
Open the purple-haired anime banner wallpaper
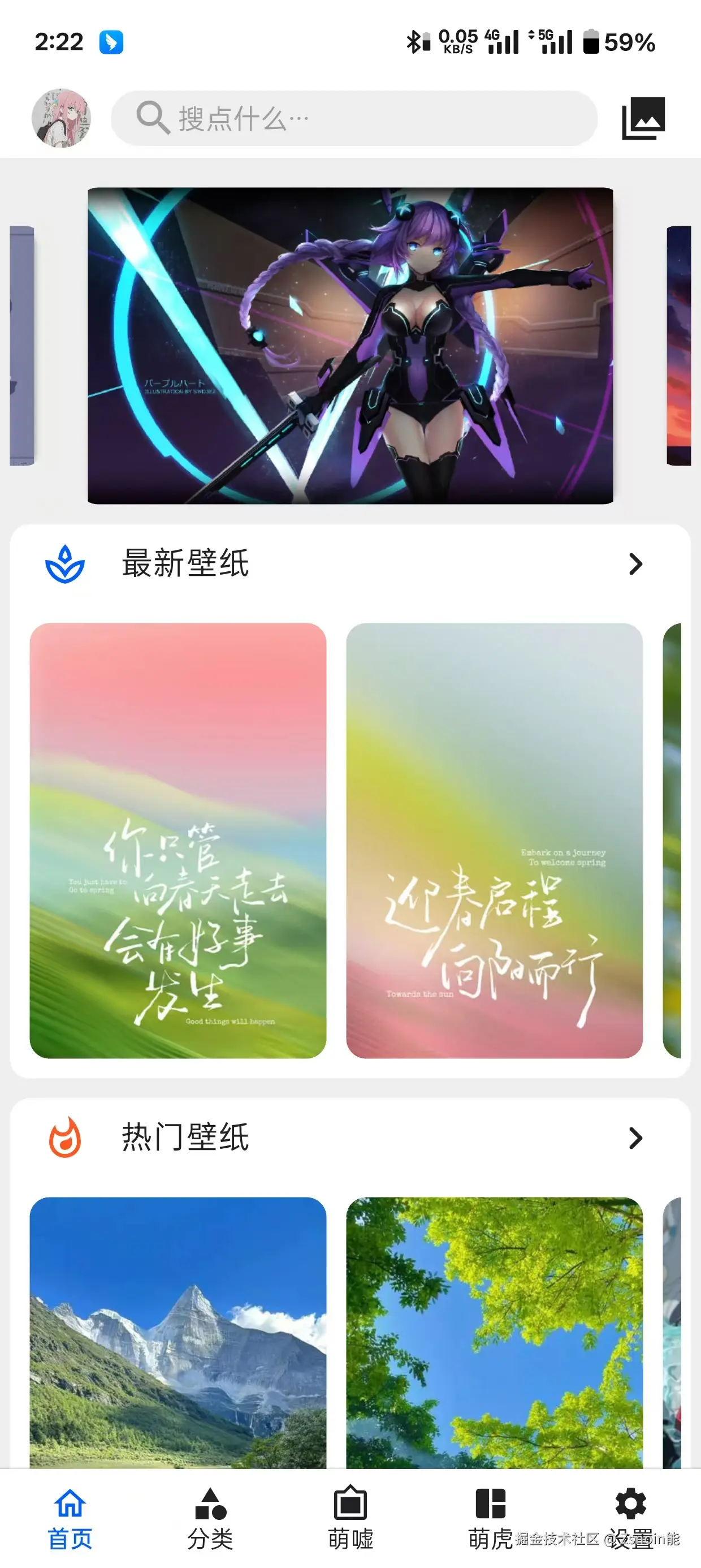tap(350, 345)
